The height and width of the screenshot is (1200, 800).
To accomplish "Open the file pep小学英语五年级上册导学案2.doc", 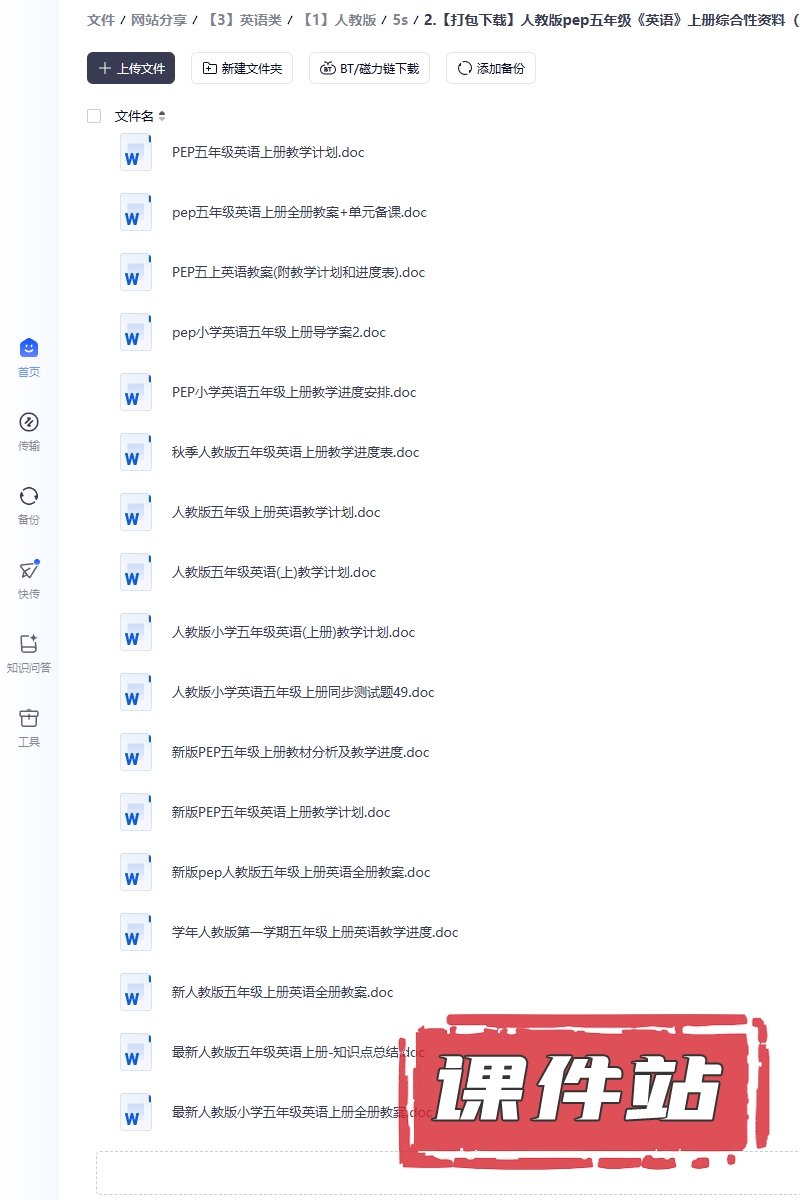I will 278,332.
